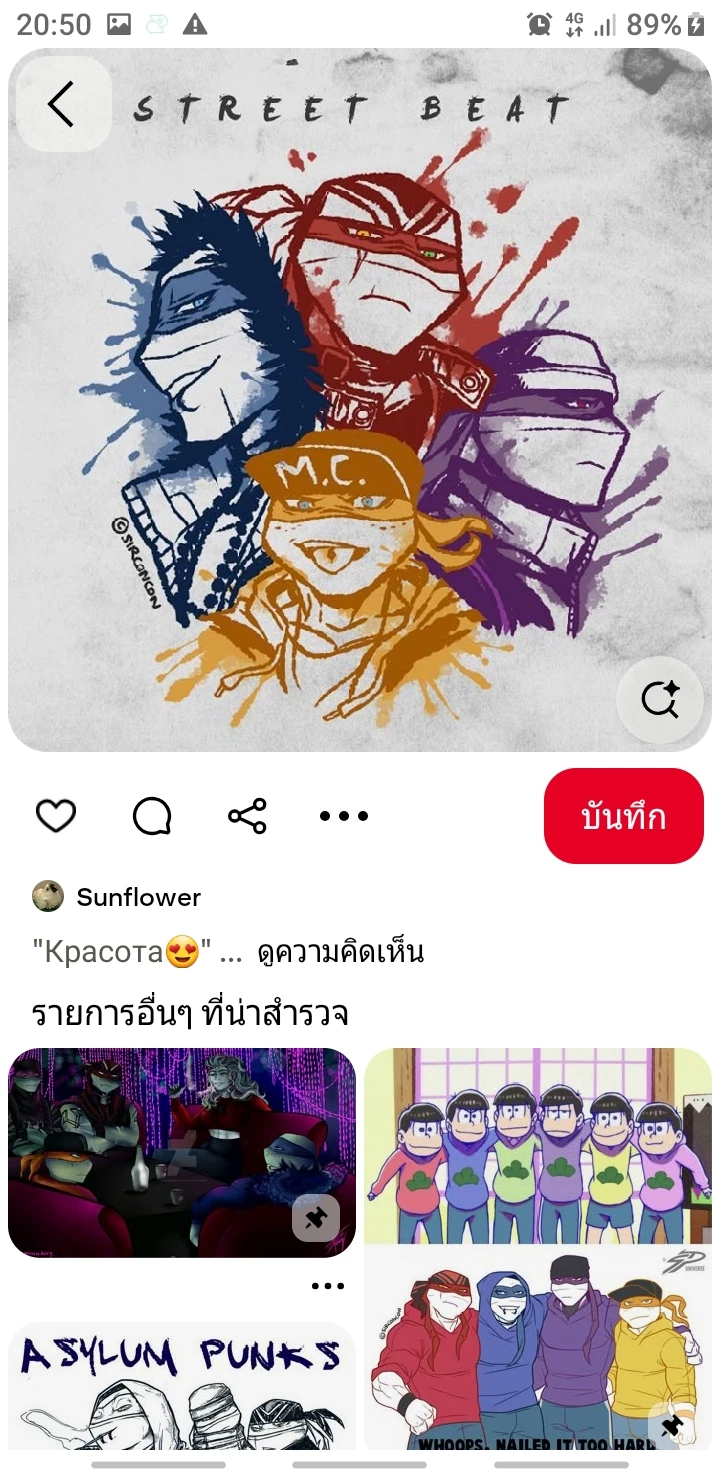
Task: Open the Asylum Punks pin
Action: [x=181, y=1390]
